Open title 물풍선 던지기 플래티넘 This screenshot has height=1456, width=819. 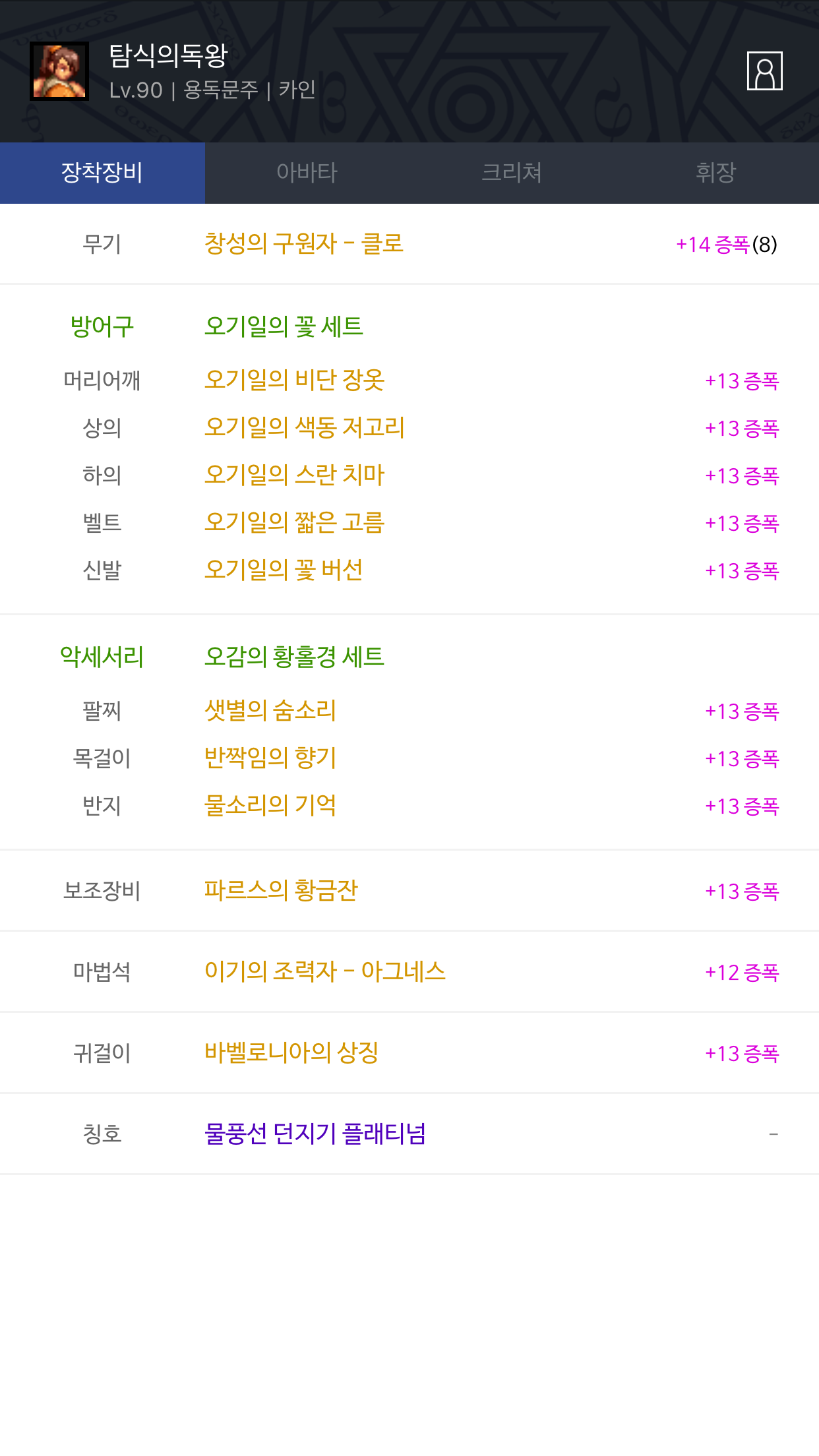tap(315, 1134)
